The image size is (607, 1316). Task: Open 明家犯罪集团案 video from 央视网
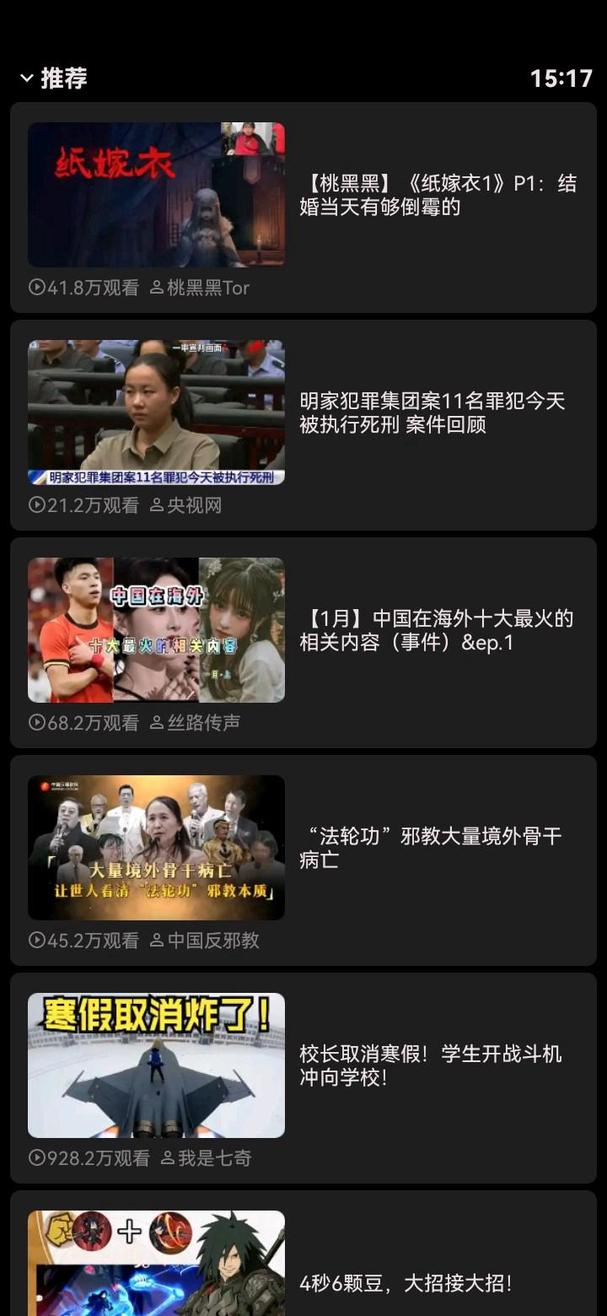[x=156, y=412]
